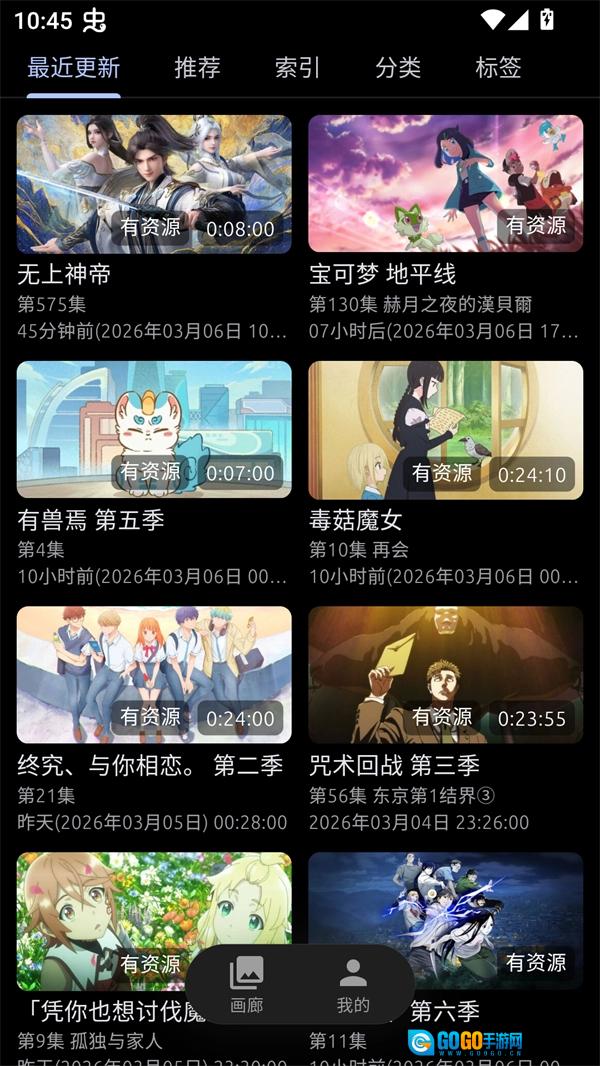Open the 索引 tab
600x1066 pixels.
coord(297,67)
